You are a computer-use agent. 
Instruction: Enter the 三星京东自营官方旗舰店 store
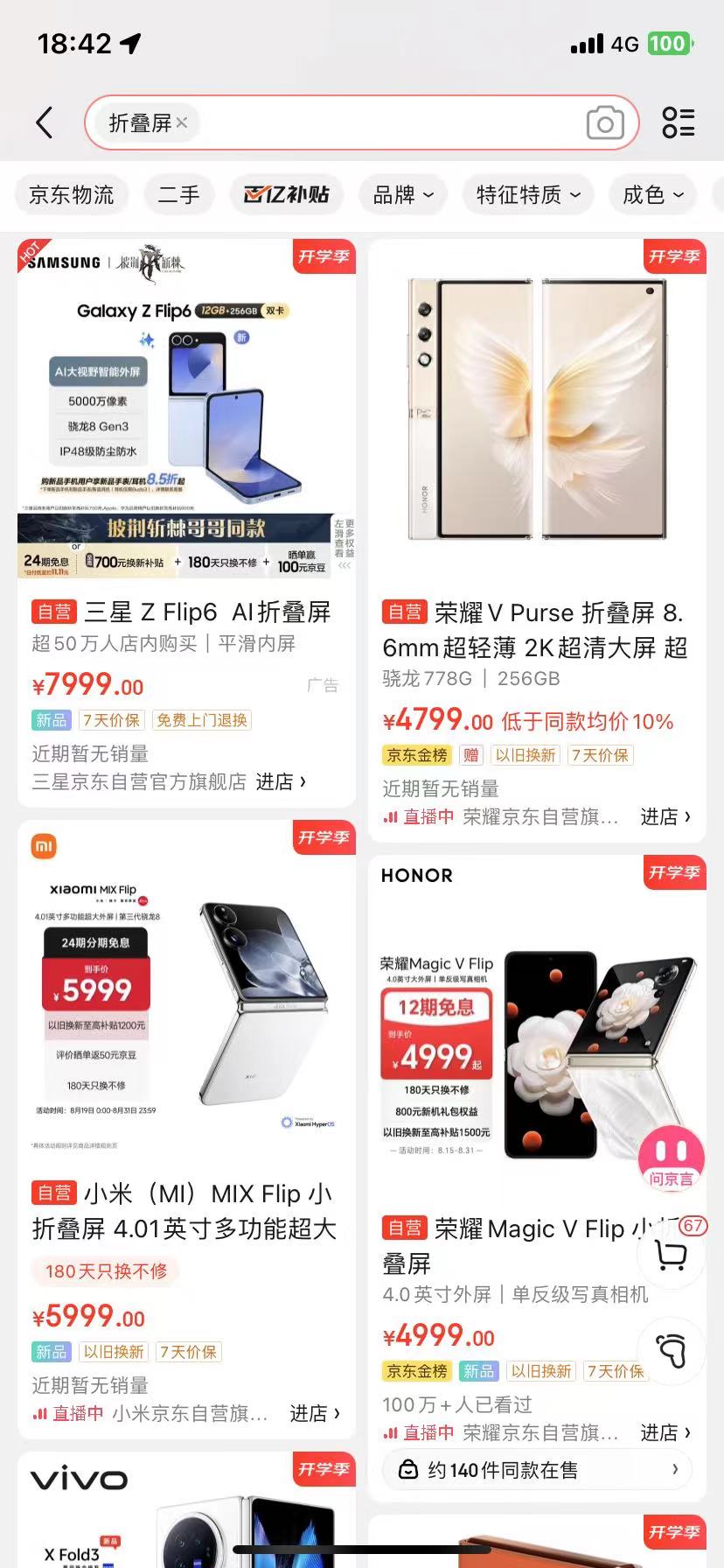point(280,781)
